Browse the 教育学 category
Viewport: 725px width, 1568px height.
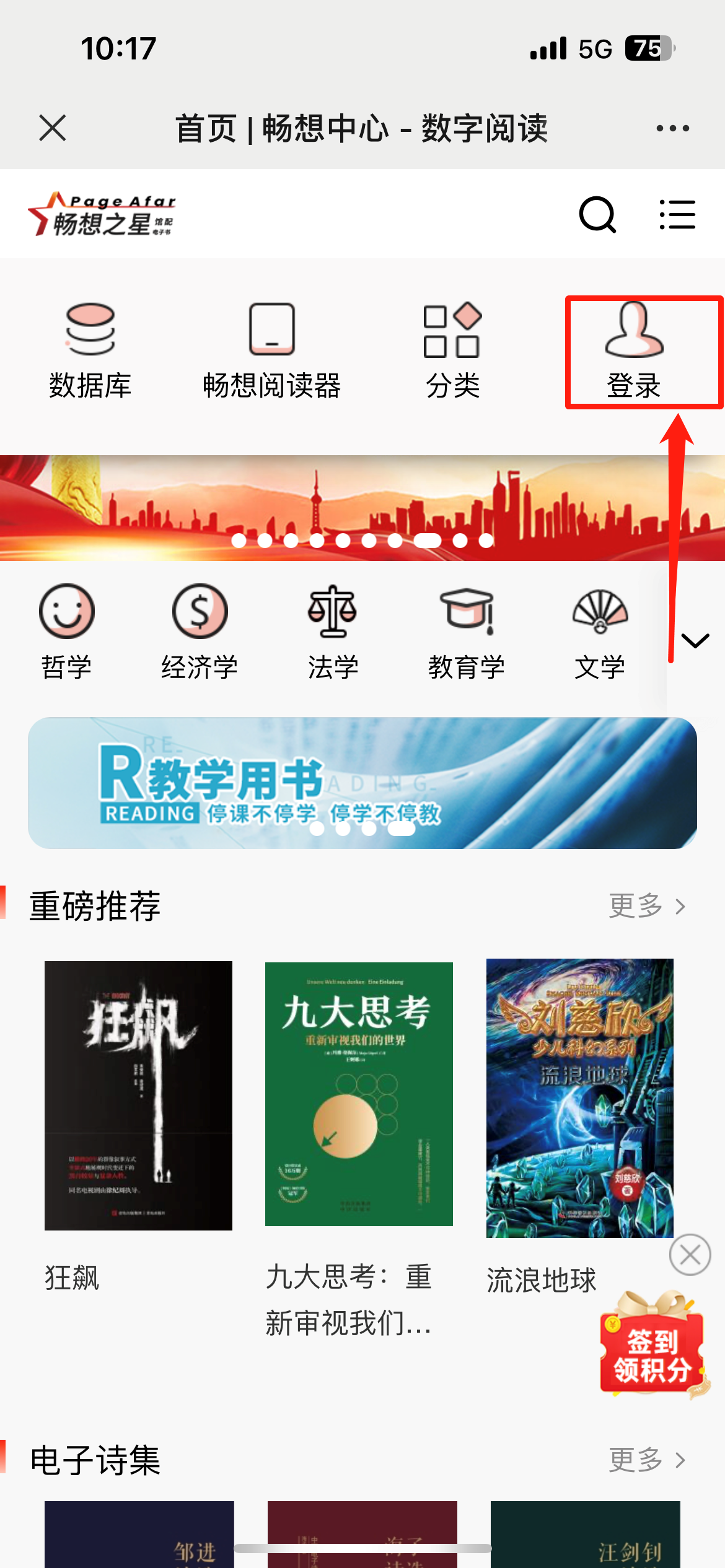point(466,632)
